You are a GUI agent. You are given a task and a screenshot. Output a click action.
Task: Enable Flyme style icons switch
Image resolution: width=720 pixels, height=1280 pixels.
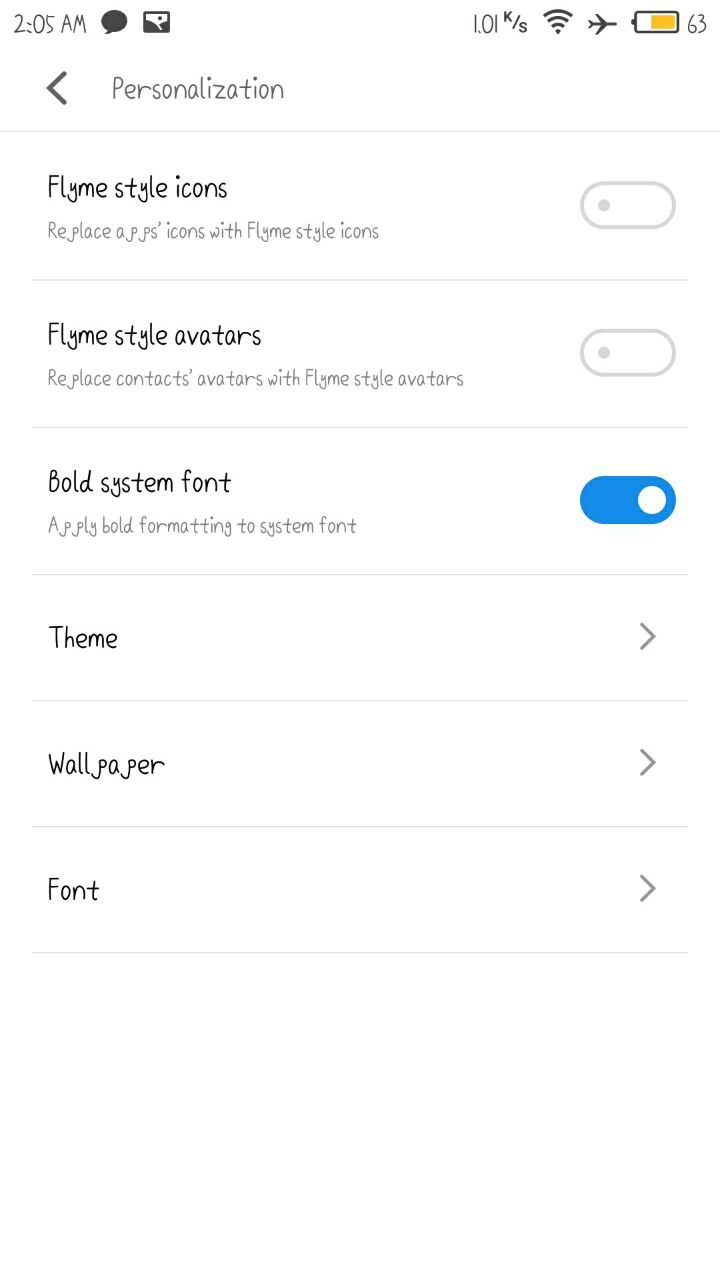coord(627,206)
